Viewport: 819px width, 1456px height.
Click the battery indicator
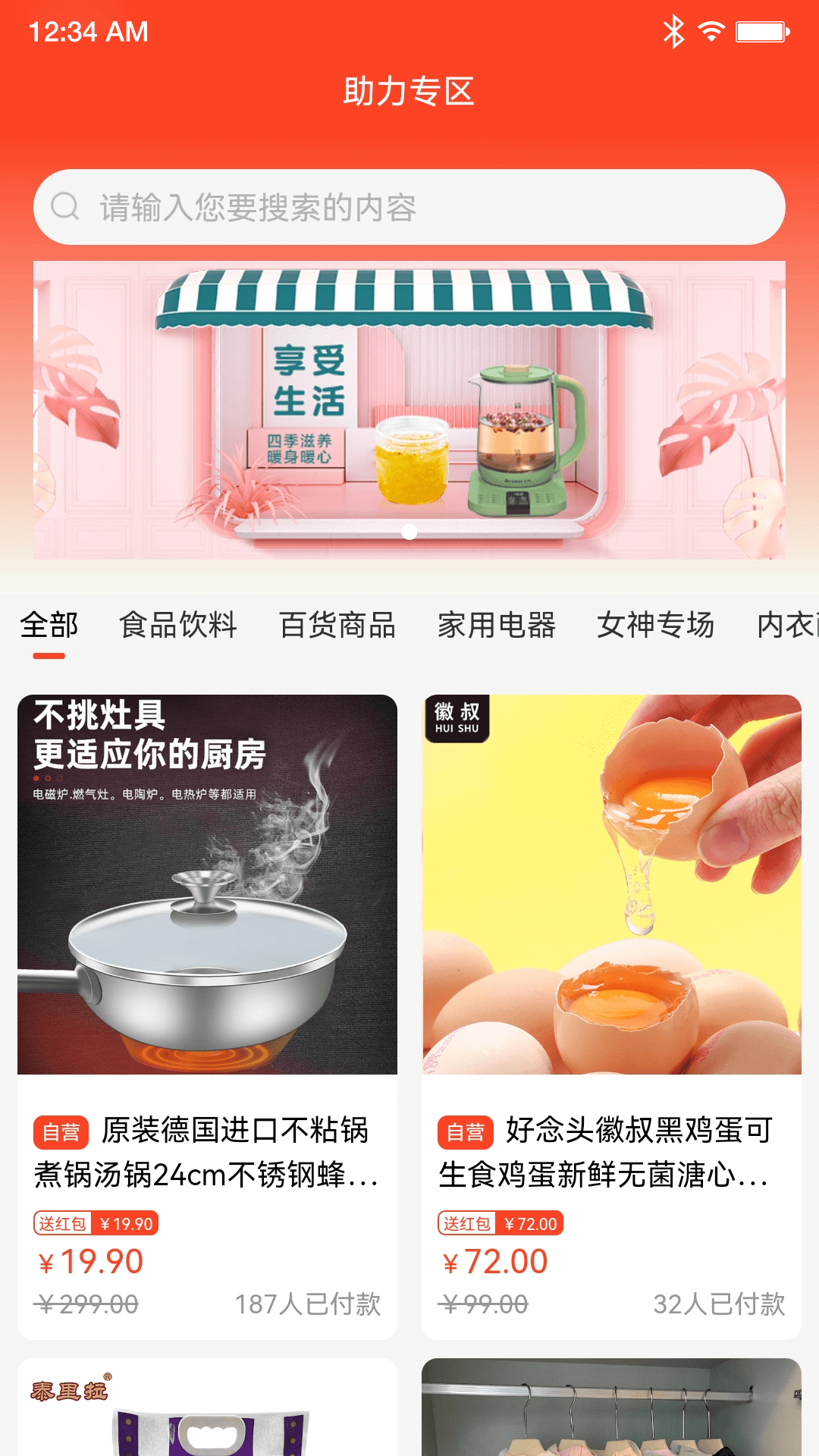(x=759, y=32)
